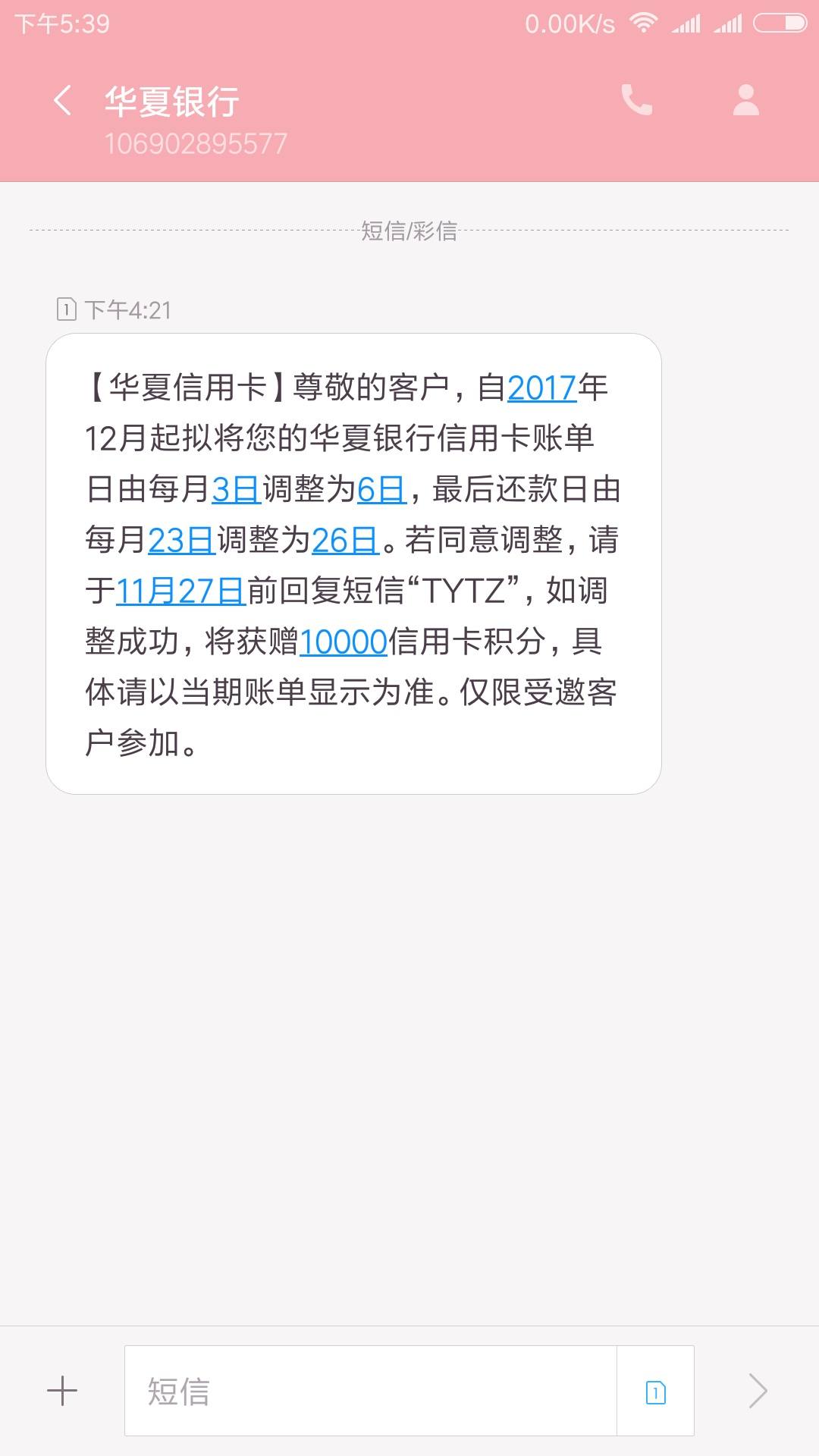
Task: Send the message with the arrow button
Action: point(758,1391)
